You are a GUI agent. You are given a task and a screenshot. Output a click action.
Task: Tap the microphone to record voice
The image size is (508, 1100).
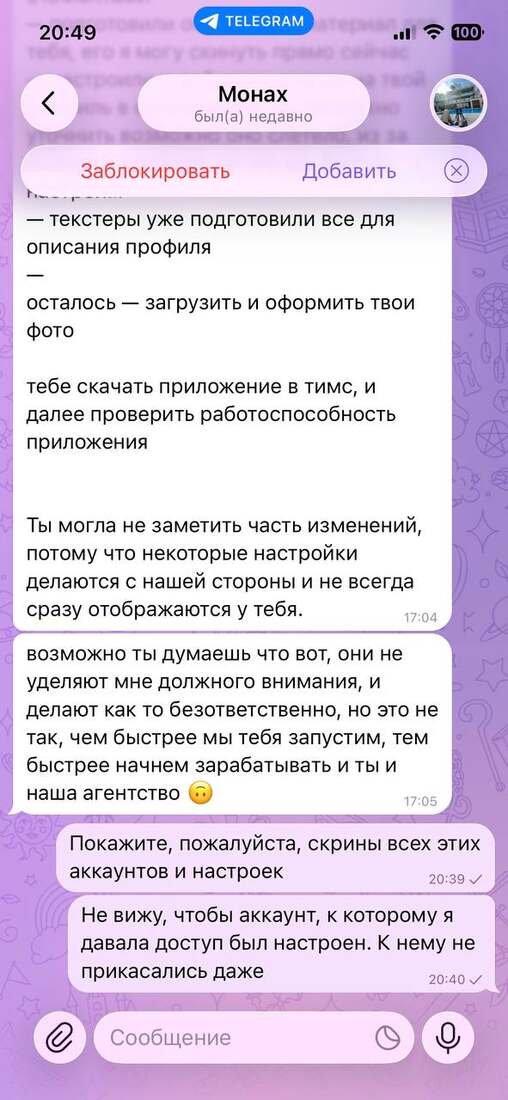click(x=448, y=1038)
